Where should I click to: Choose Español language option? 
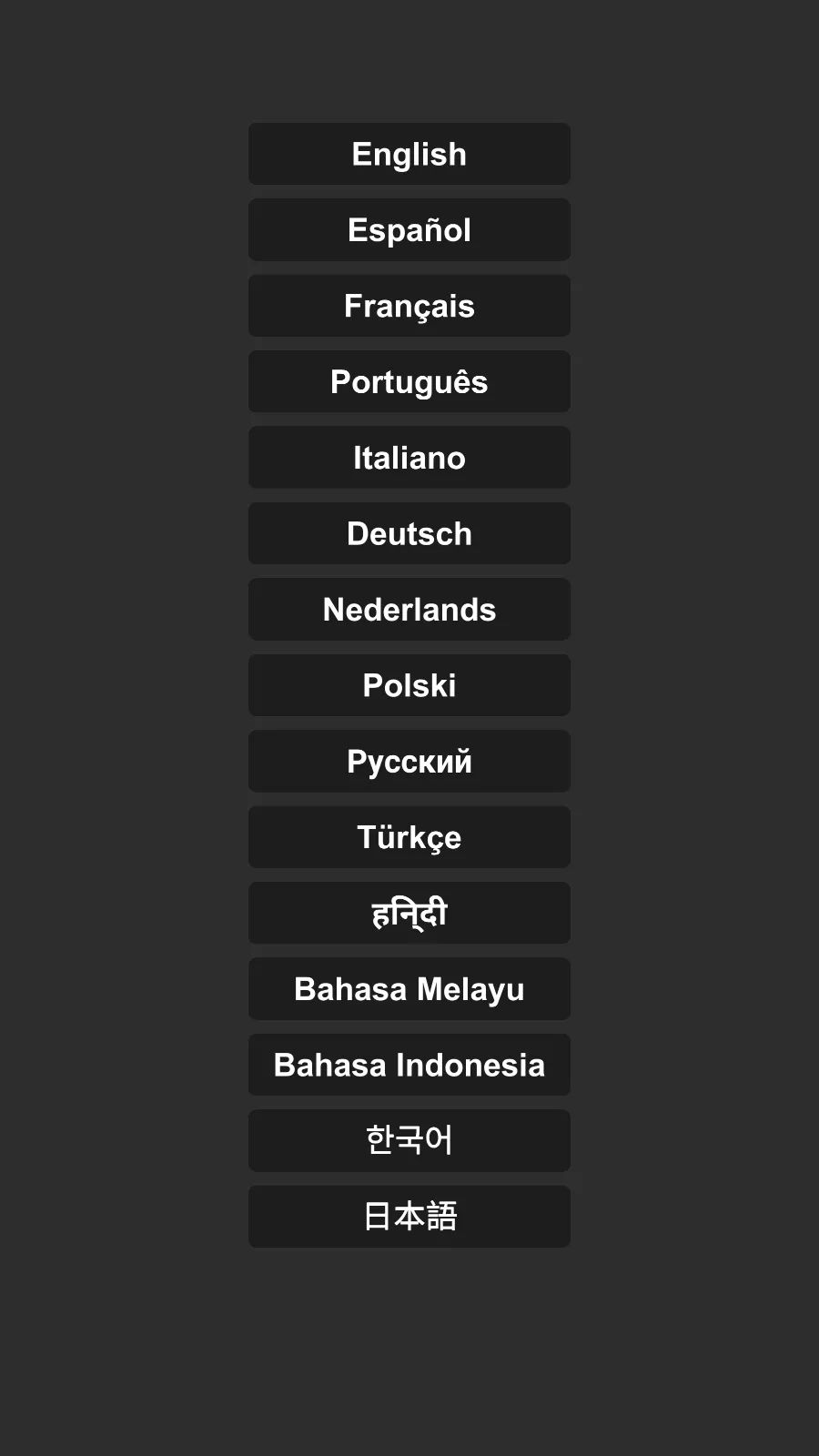point(409,230)
